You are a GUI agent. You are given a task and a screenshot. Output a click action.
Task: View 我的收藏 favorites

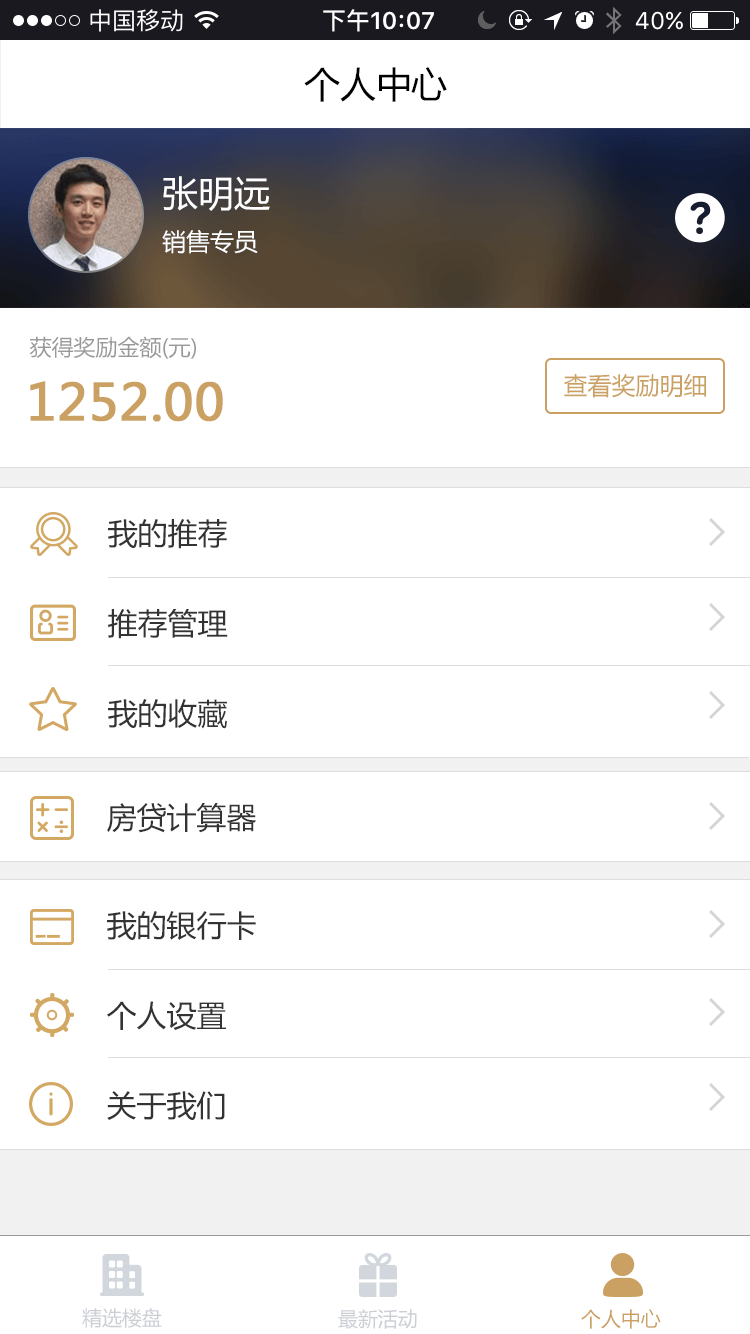click(x=375, y=711)
